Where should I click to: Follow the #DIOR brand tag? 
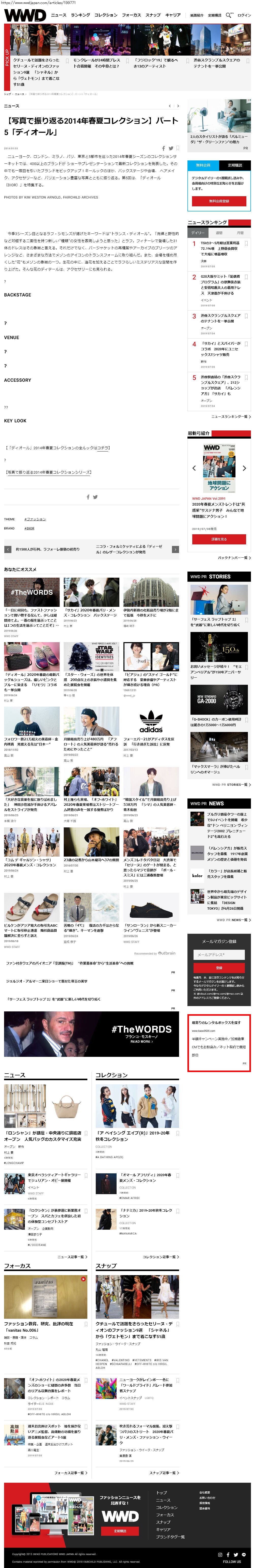pos(29,528)
